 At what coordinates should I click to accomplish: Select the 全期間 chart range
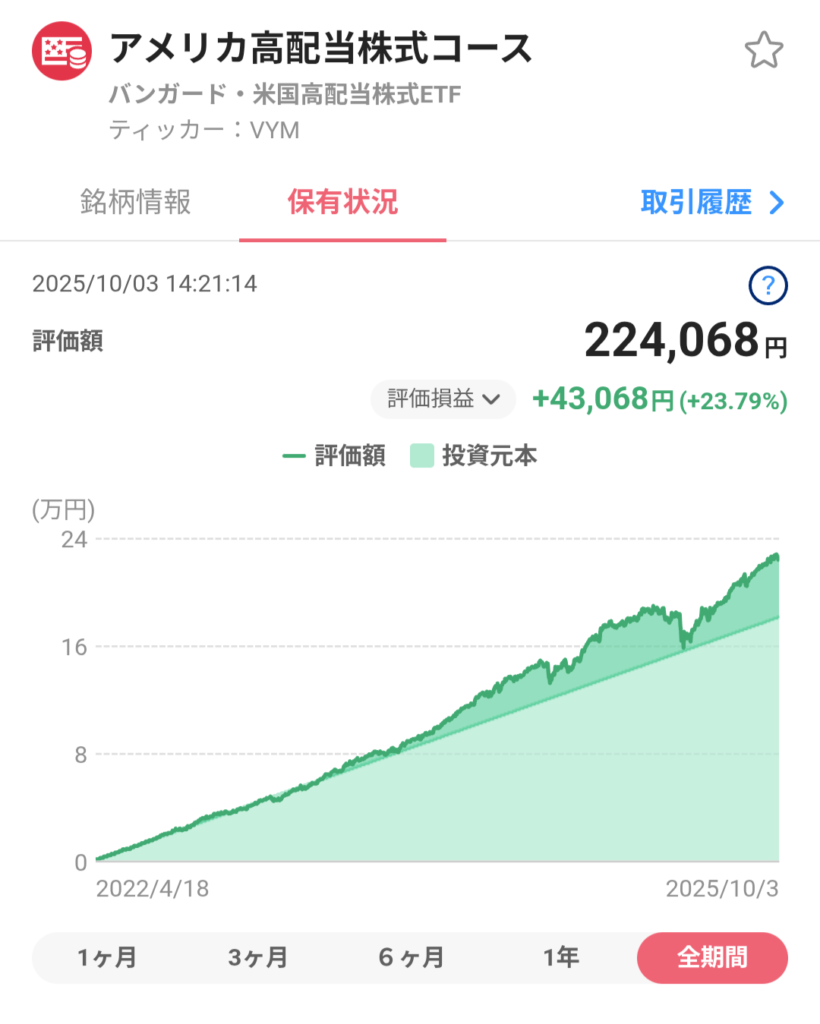coord(712,958)
